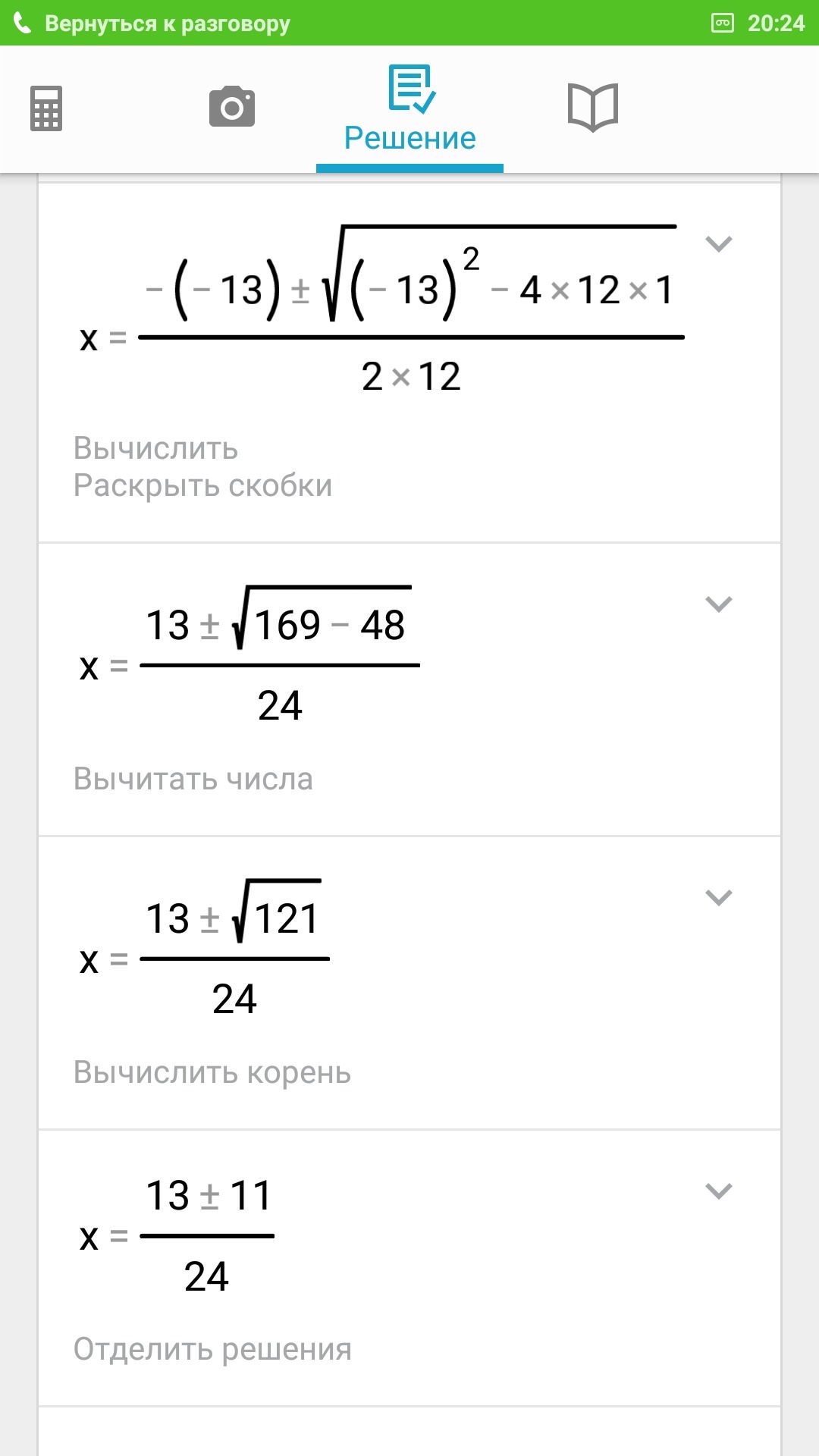Expand the Раскрыть скобки step
The width and height of the screenshot is (819, 1456).
[718, 244]
